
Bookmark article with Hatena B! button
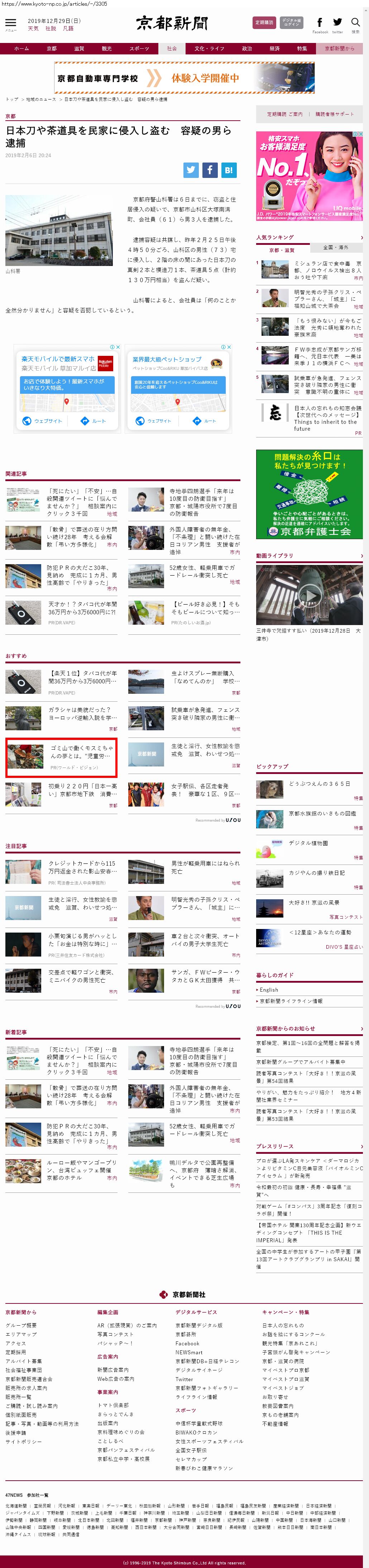pyautogui.click(x=228, y=170)
